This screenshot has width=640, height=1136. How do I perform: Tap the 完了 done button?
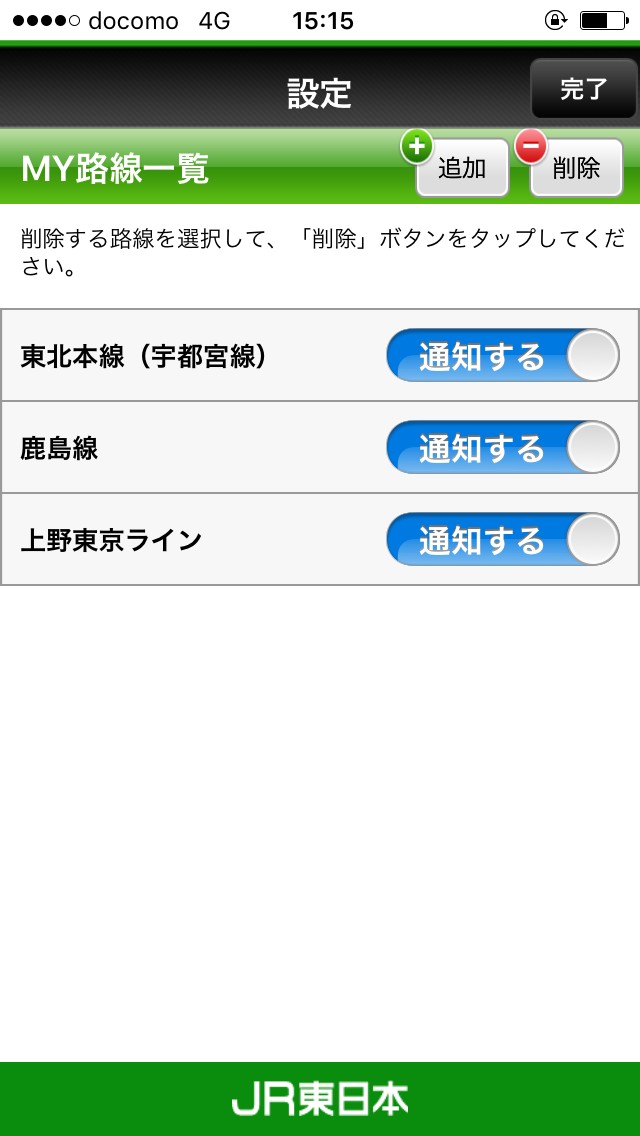[583, 89]
